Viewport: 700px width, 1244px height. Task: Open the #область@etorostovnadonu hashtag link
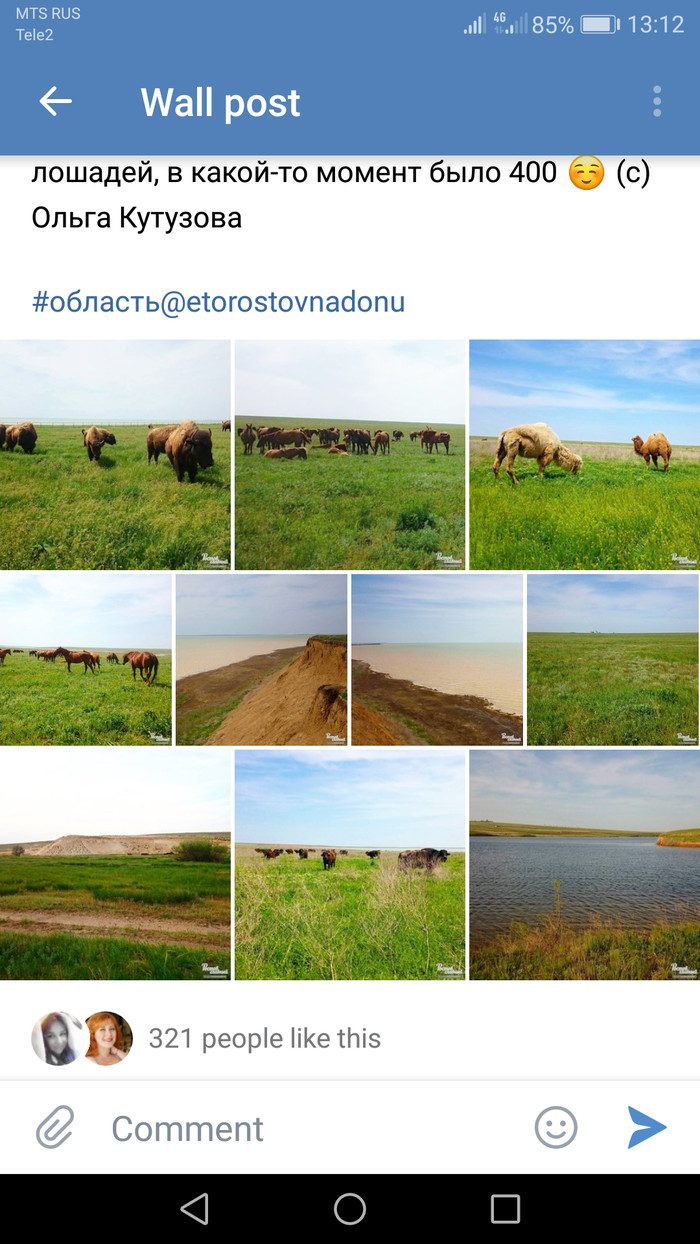[x=218, y=302]
